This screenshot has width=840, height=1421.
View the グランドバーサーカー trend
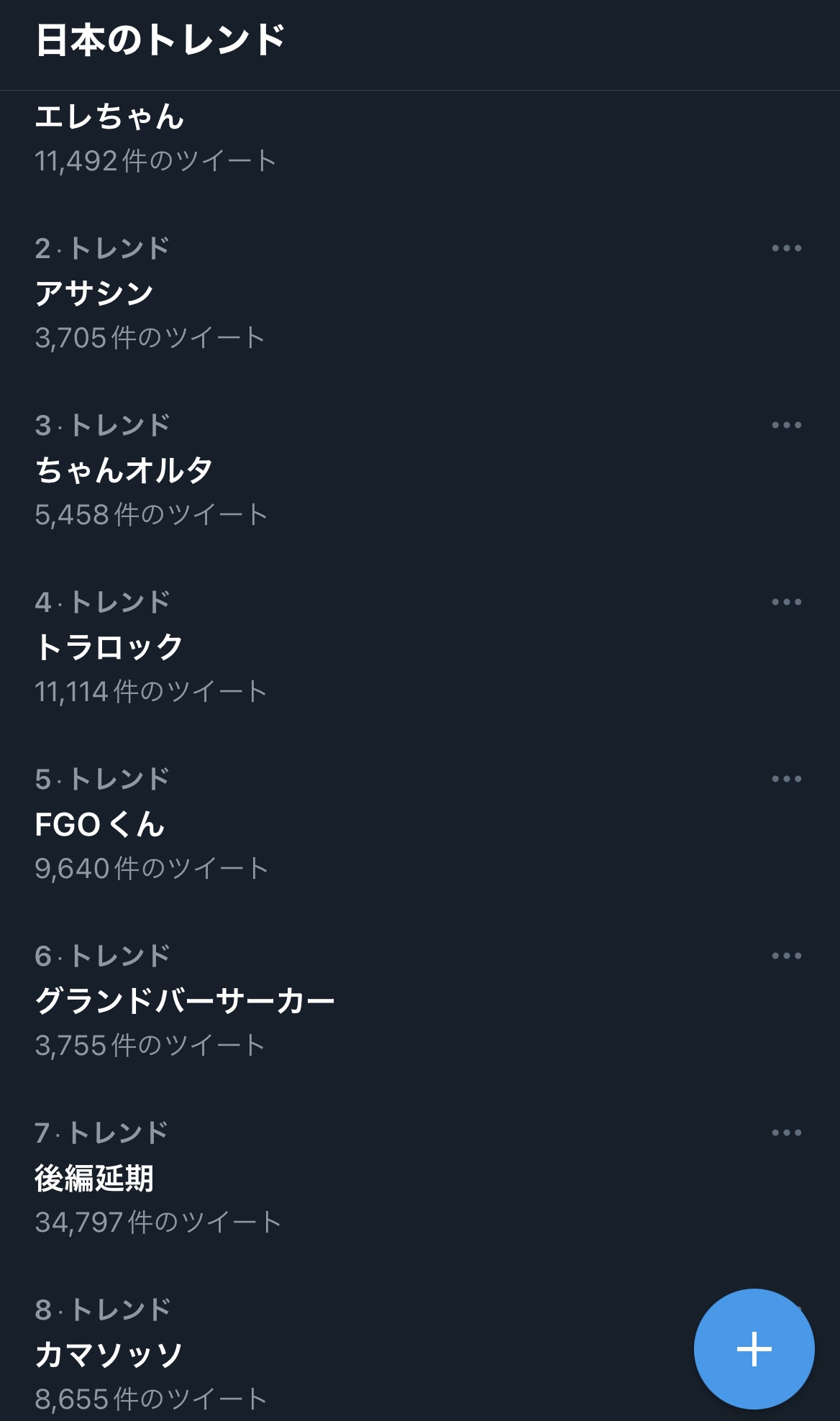[x=185, y=1001]
